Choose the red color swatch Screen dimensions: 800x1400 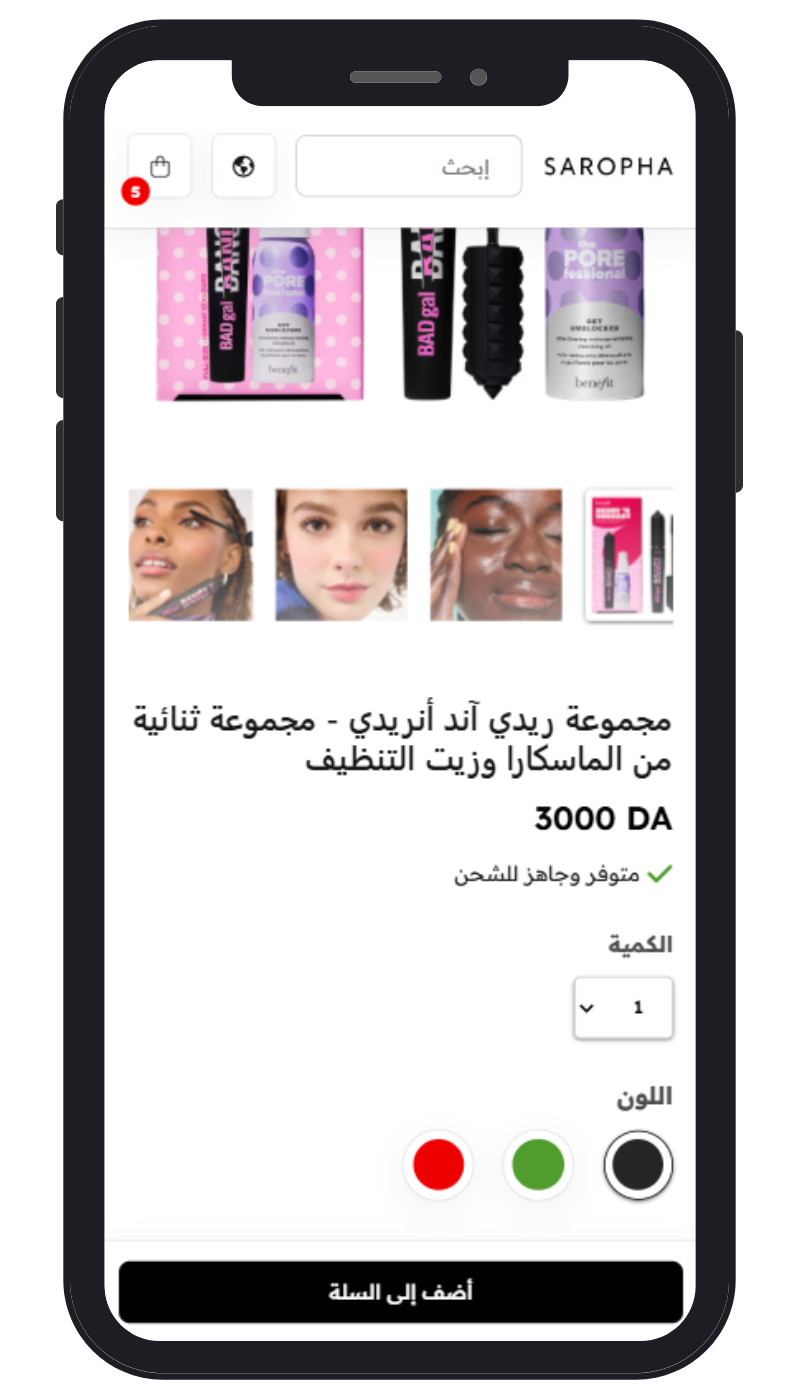438,1165
